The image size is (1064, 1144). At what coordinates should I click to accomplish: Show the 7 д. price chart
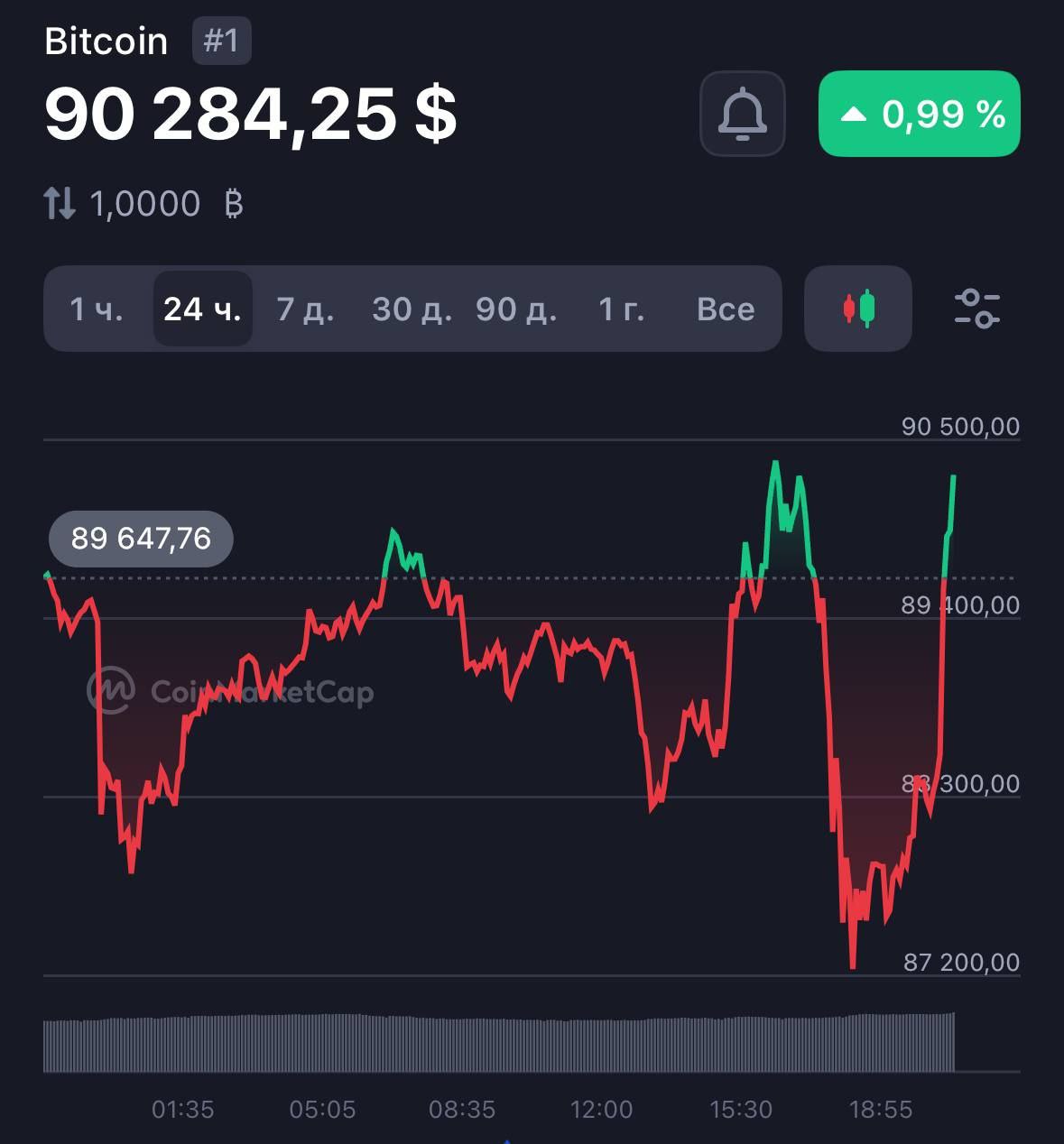[305, 309]
